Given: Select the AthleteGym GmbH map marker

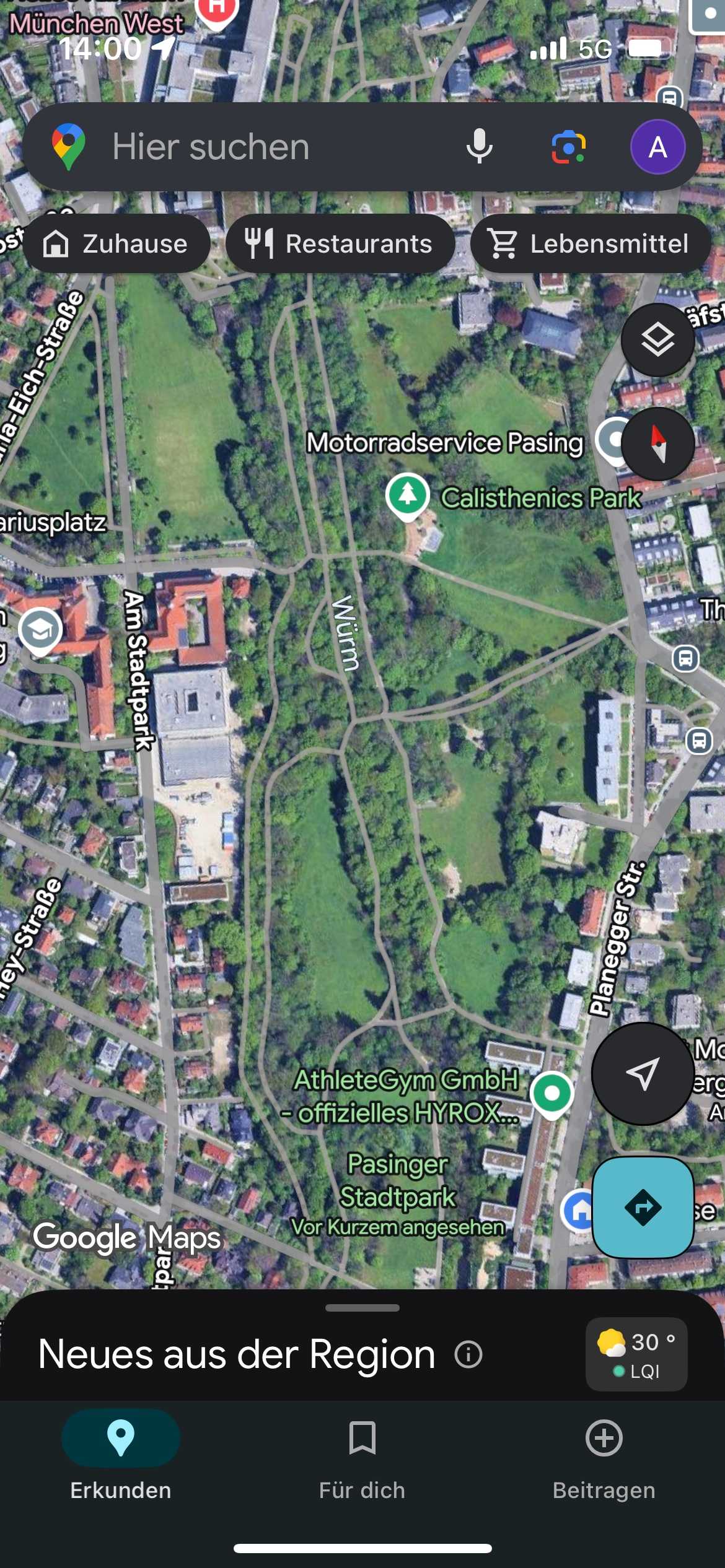Looking at the screenshot, I should (x=551, y=1094).
